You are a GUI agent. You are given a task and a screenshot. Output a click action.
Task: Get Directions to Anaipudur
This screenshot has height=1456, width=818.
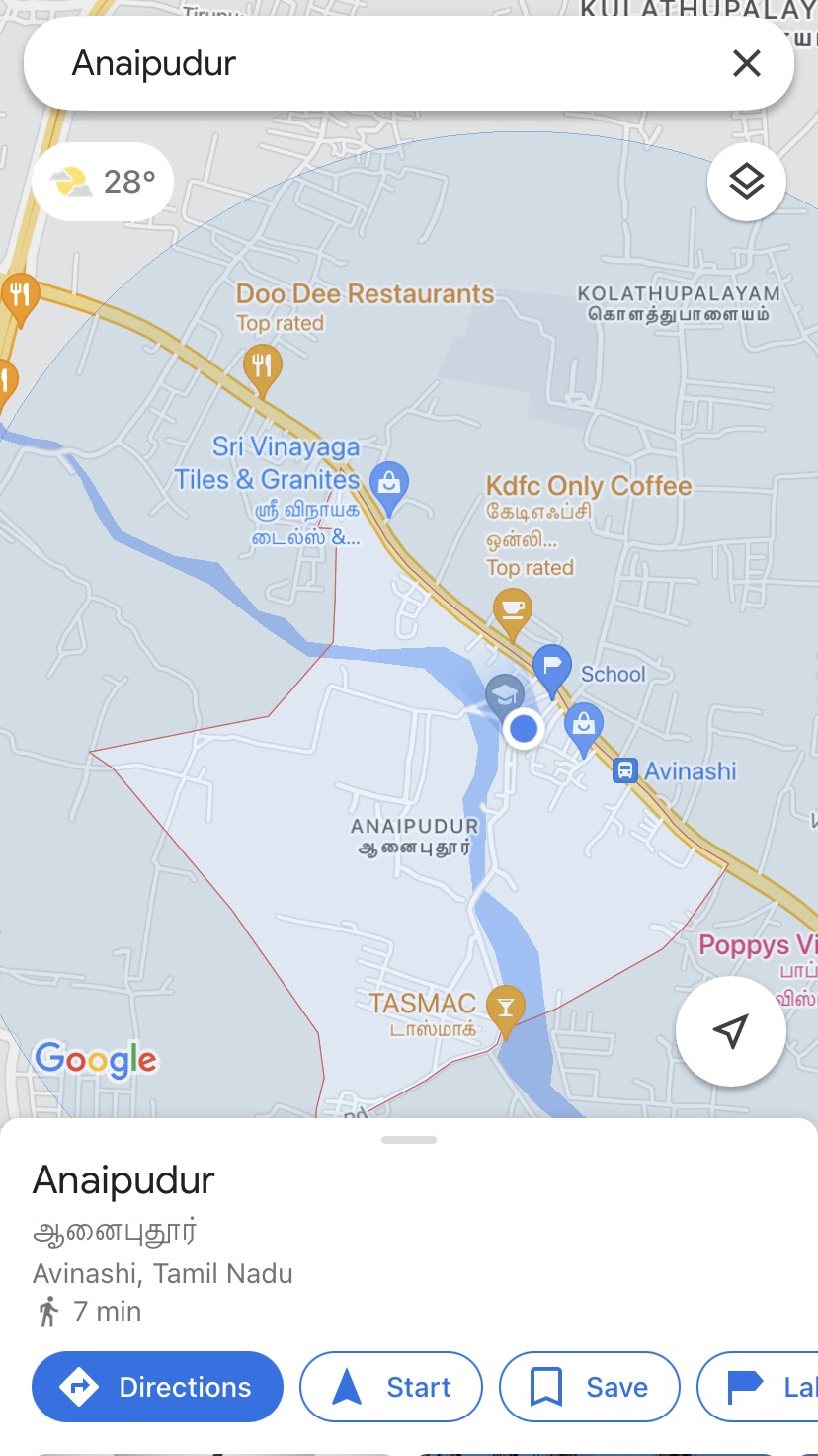coord(158,1387)
